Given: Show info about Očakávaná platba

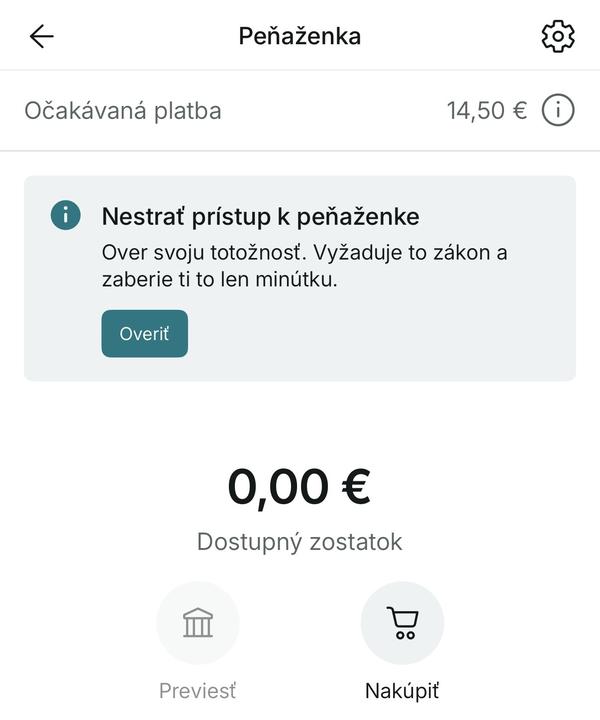Looking at the screenshot, I should click(557, 111).
